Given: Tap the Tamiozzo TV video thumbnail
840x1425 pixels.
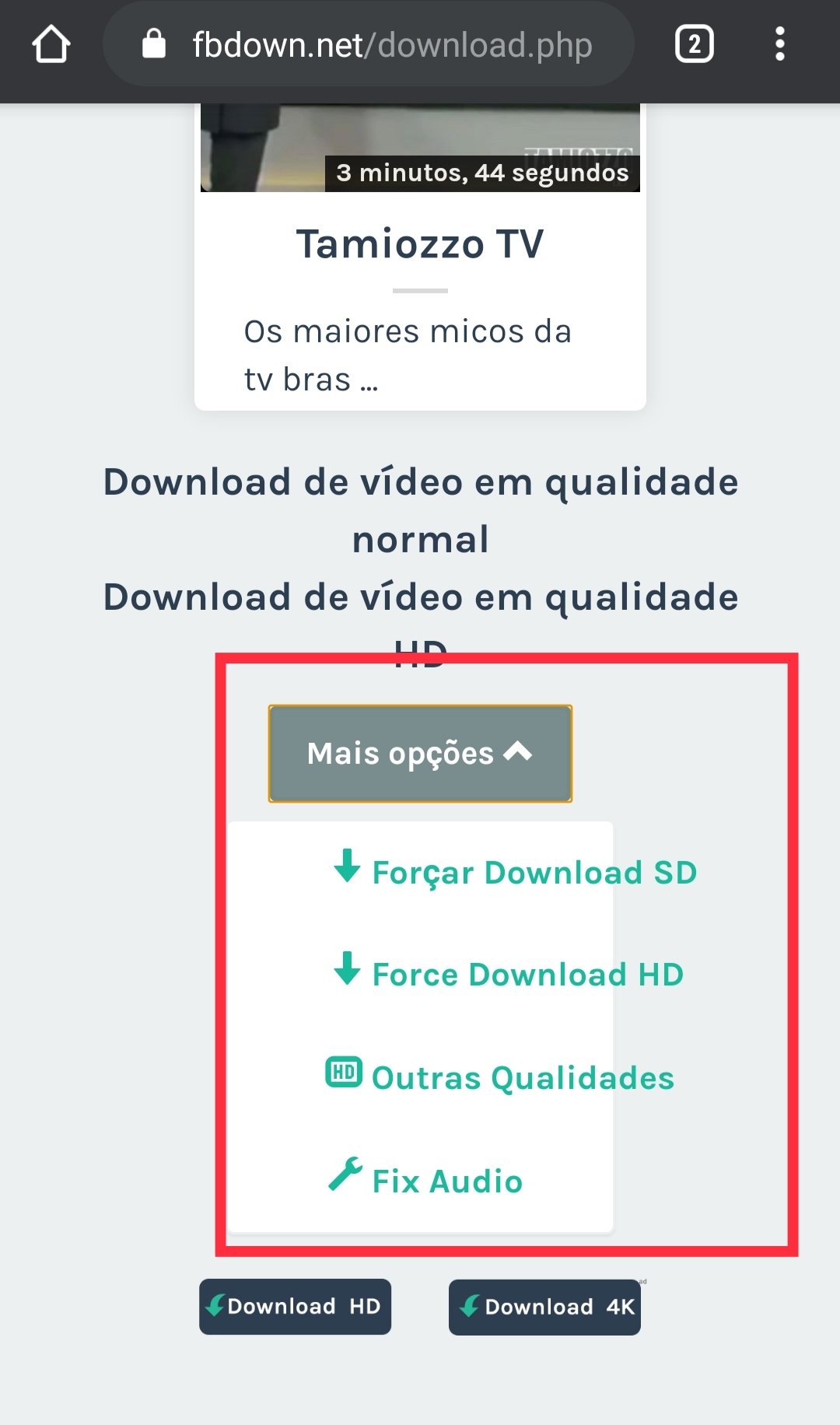Looking at the screenshot, I should click(420, 148).
